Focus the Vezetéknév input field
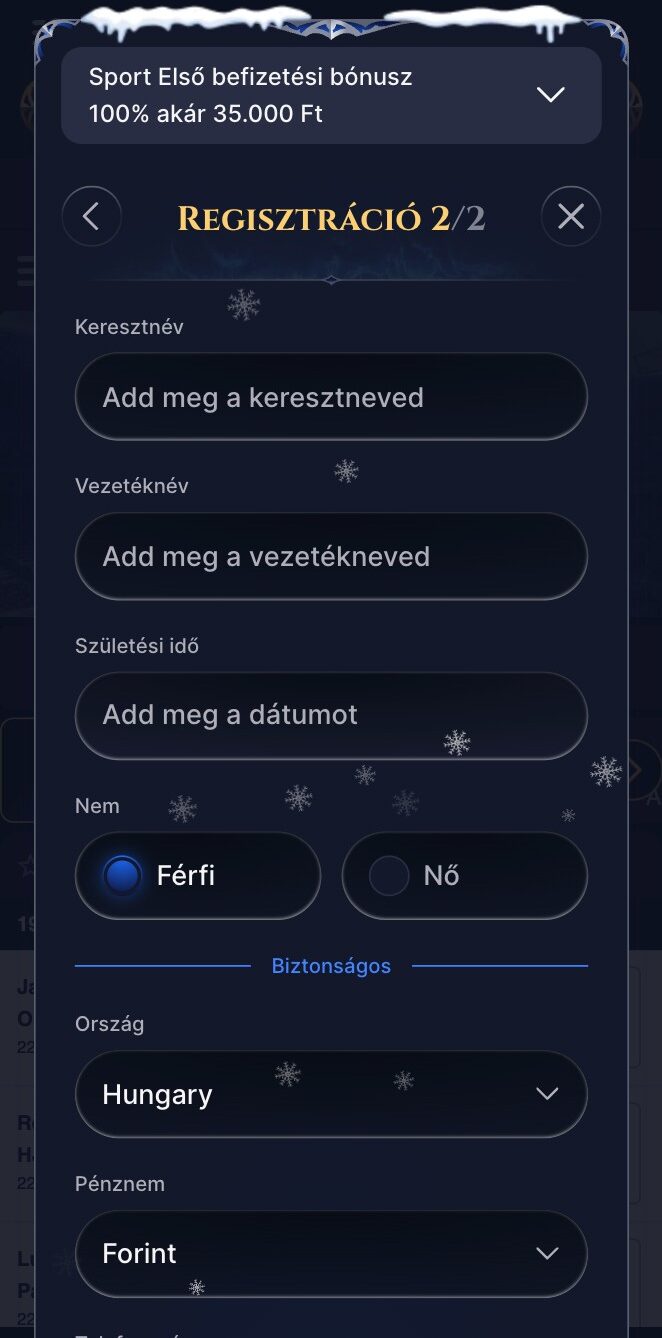 tap(331, 556)
